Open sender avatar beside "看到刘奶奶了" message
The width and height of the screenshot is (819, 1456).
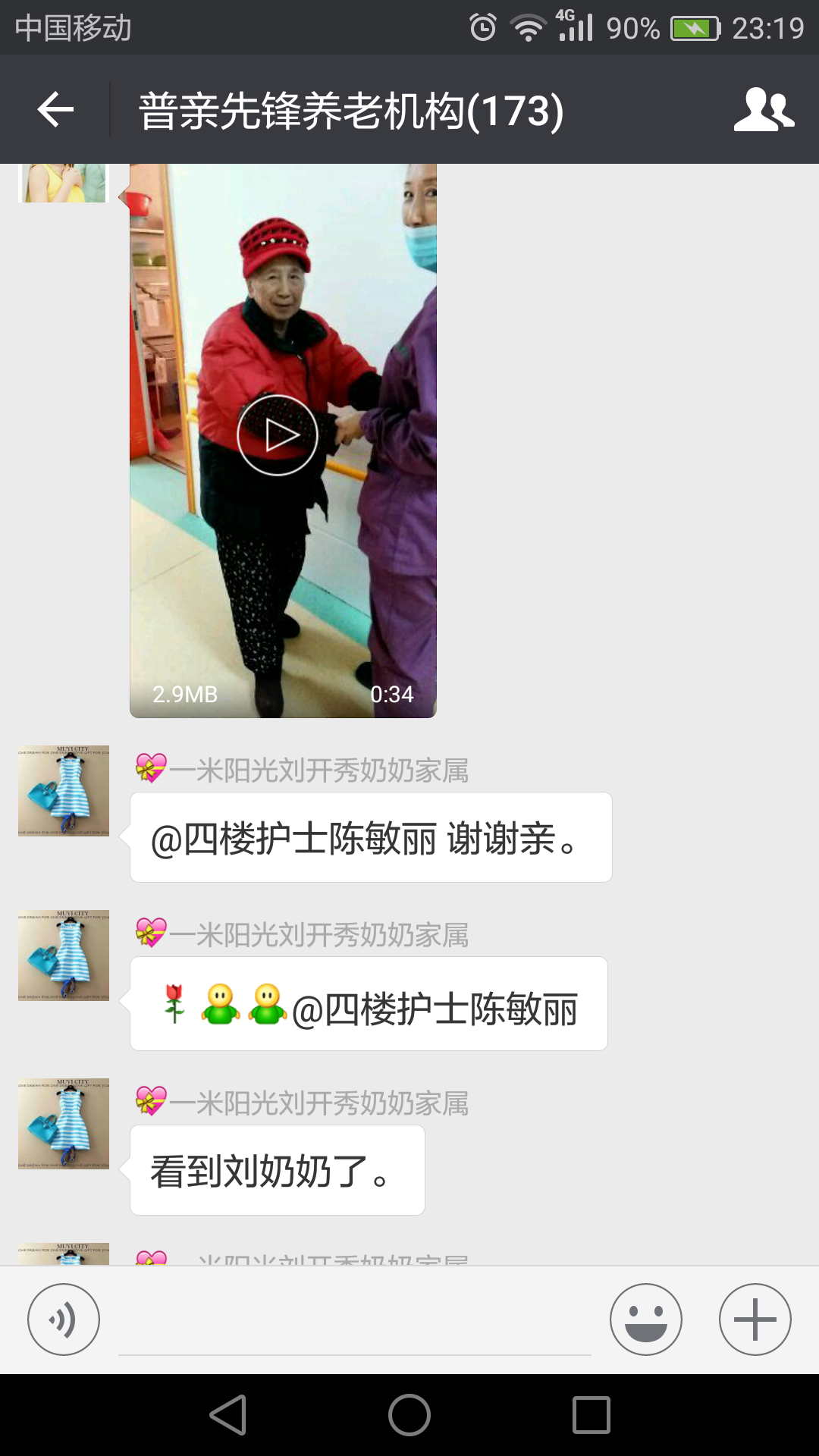pos(64,1123)
